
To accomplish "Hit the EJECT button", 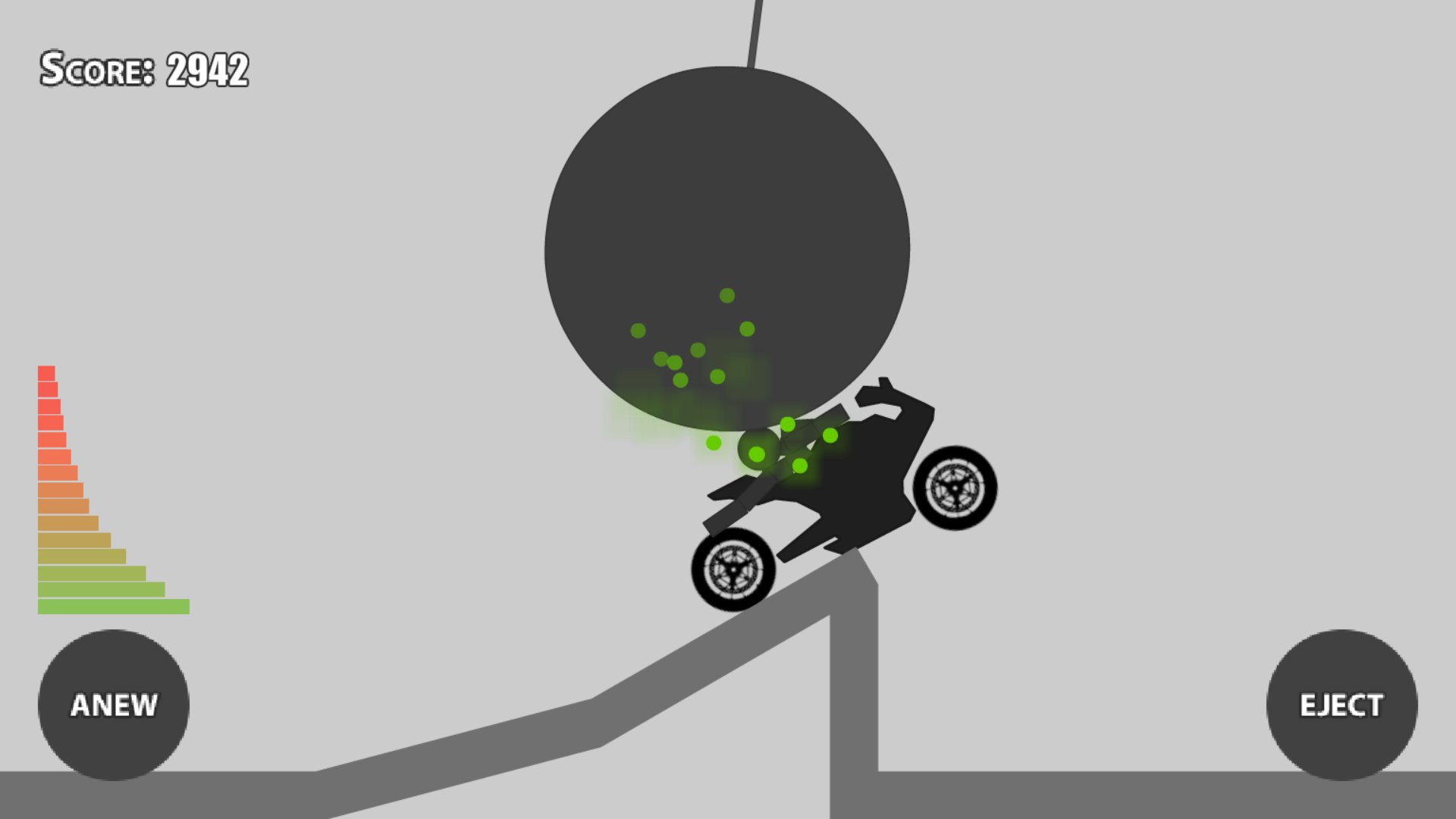I will (x=1341, y=705).
